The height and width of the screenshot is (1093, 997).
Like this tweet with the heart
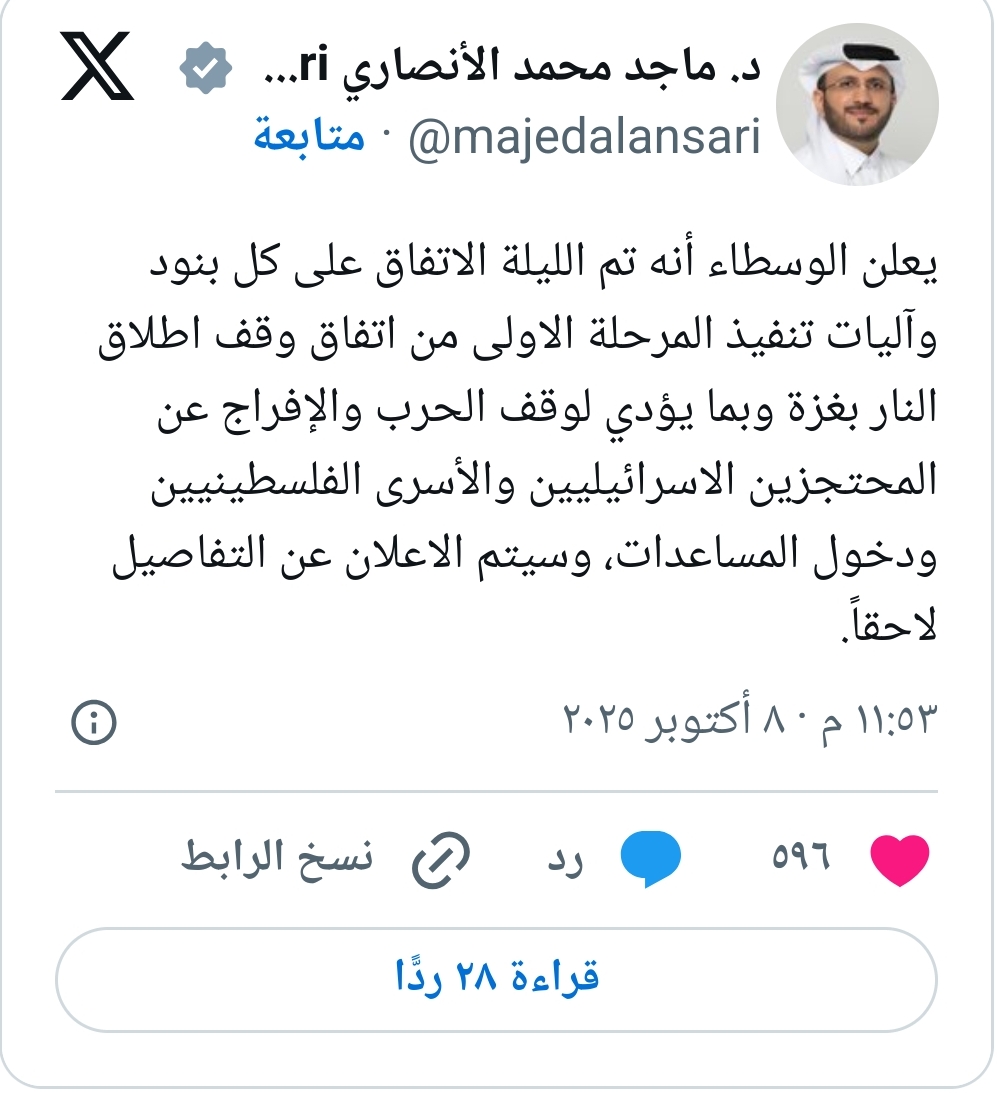pyautogui.click(x=900, y=860)
